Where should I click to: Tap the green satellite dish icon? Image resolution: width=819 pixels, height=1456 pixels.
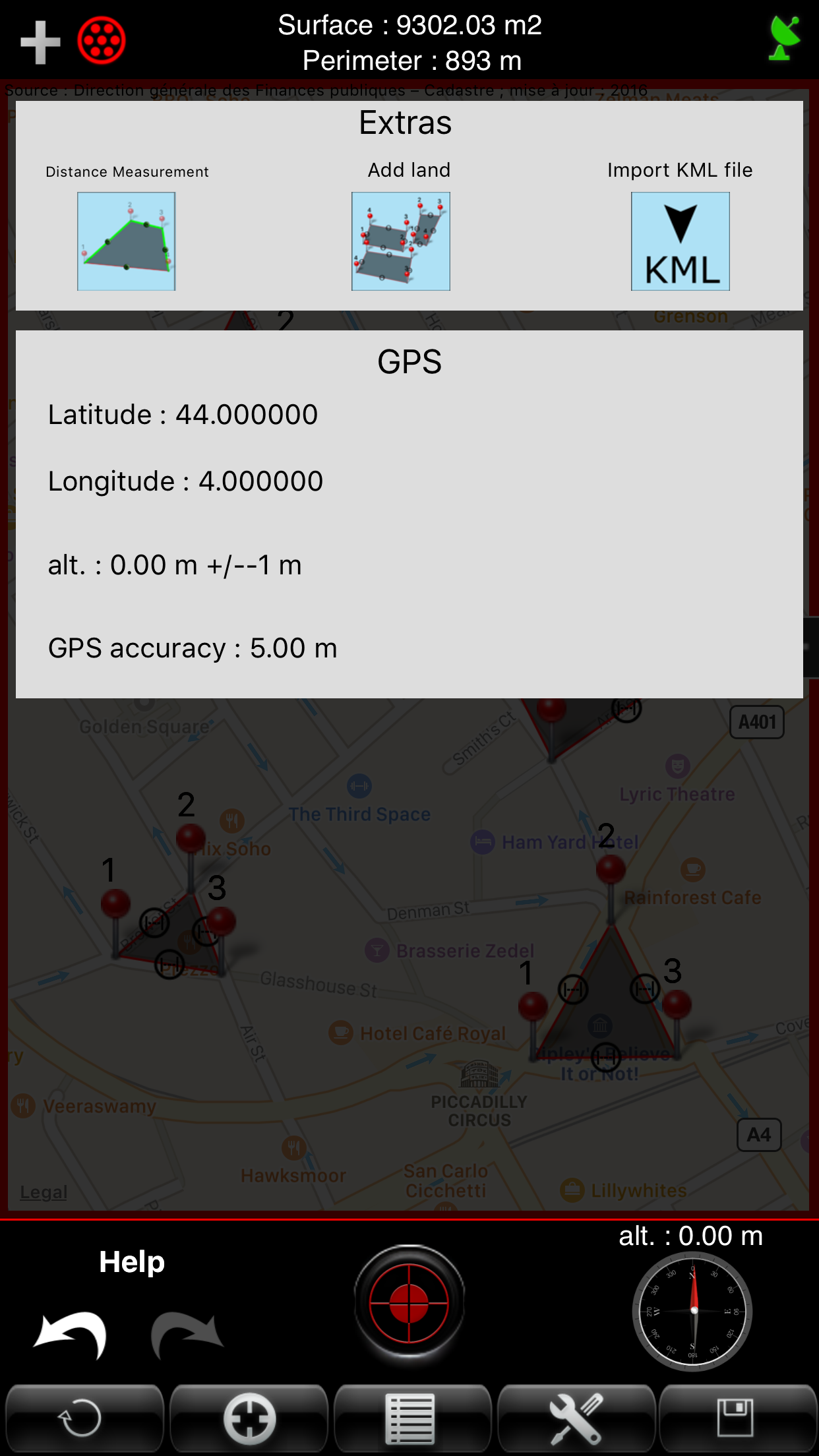784,39
